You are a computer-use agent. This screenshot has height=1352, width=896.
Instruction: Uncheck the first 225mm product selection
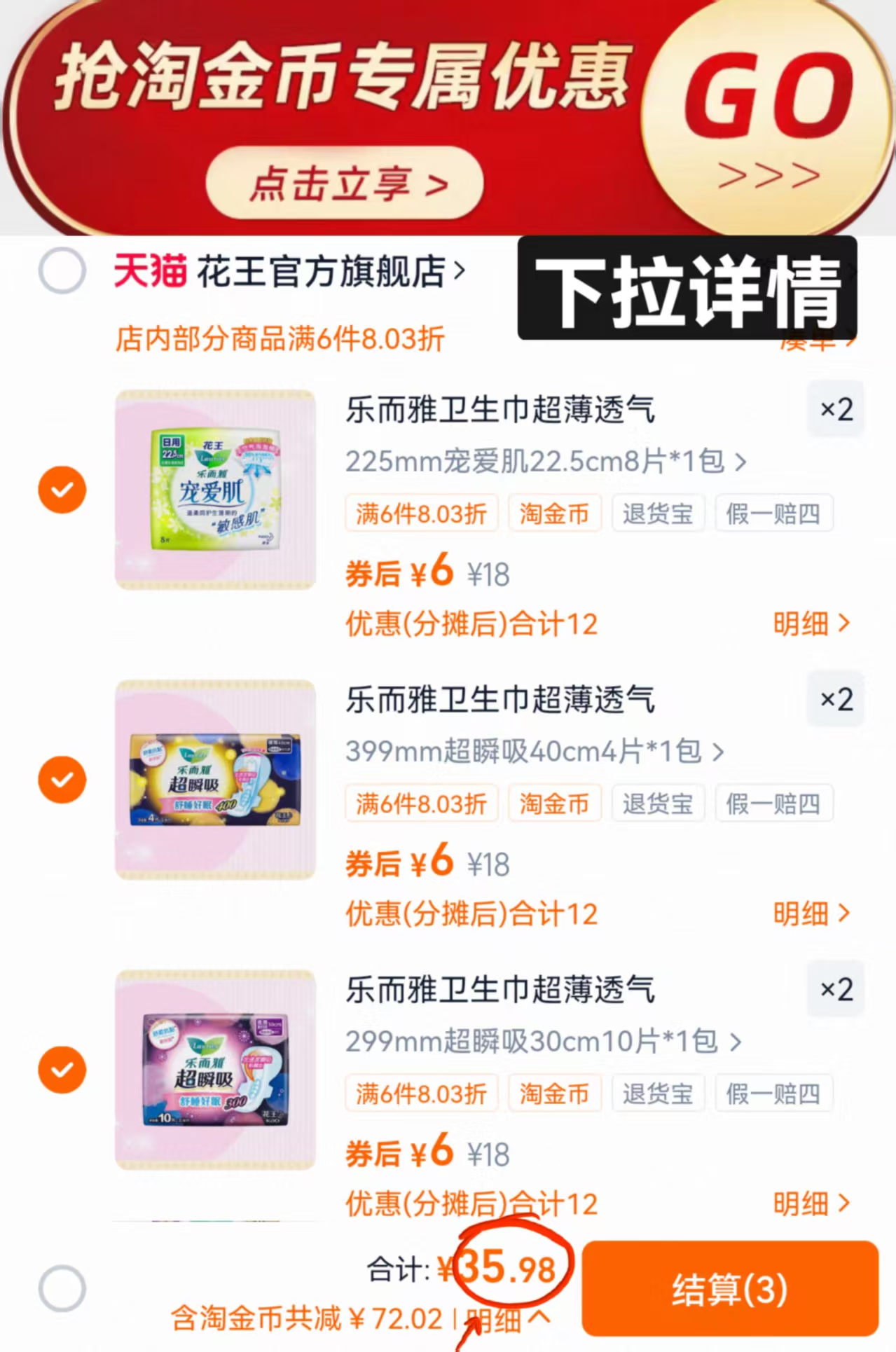(x=62, y=488)
